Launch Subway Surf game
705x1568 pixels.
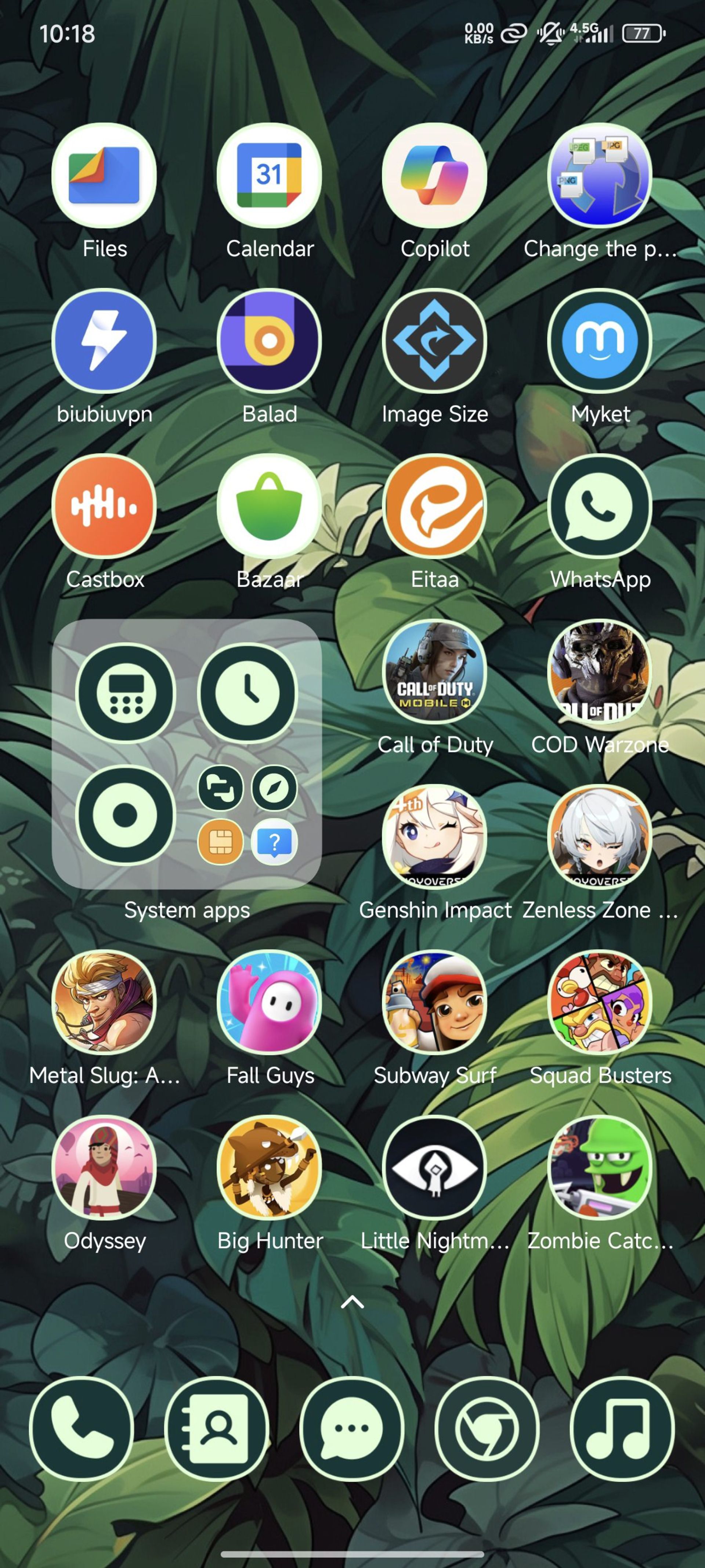434,1002
